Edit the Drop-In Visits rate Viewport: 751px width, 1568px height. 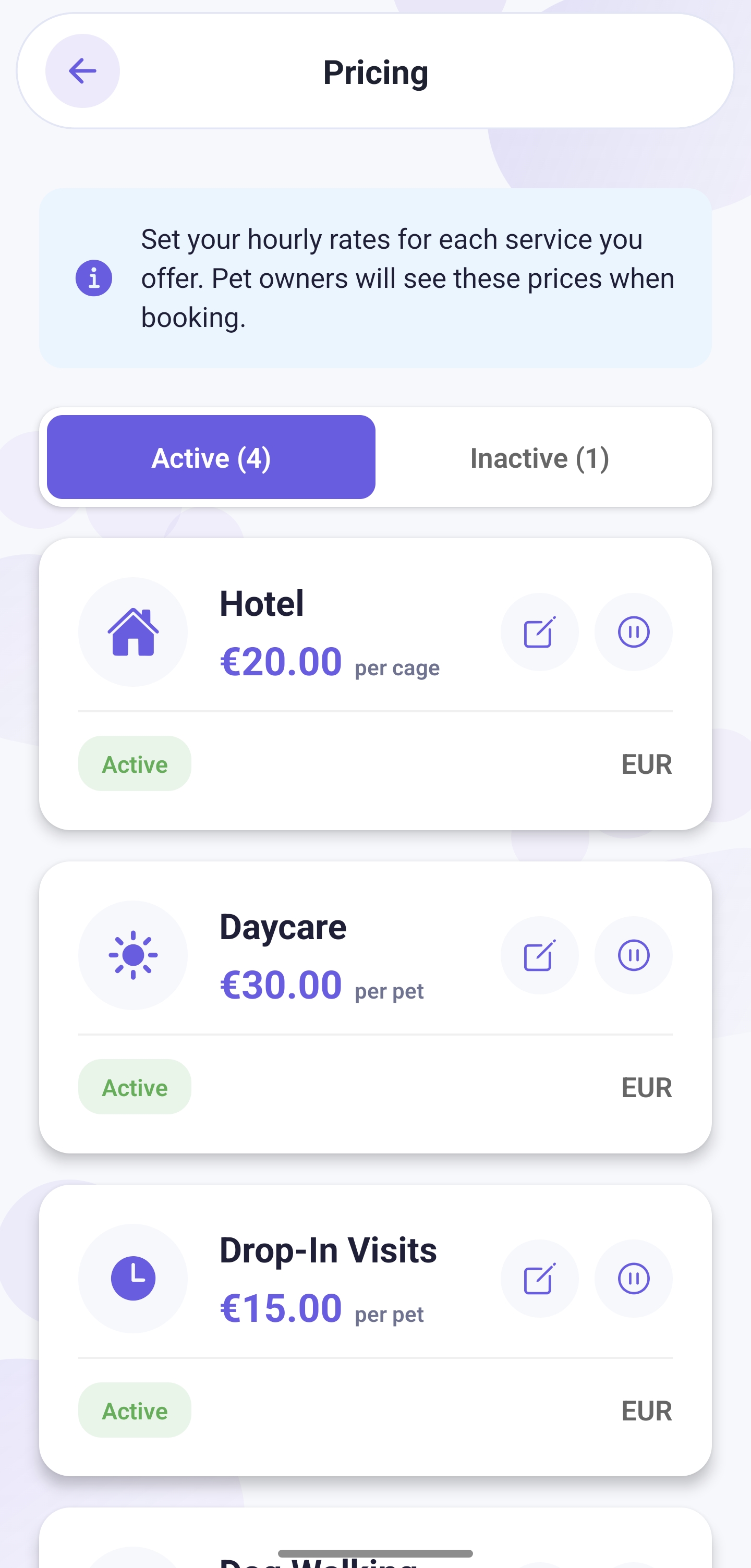click(x=539, y=1279)
